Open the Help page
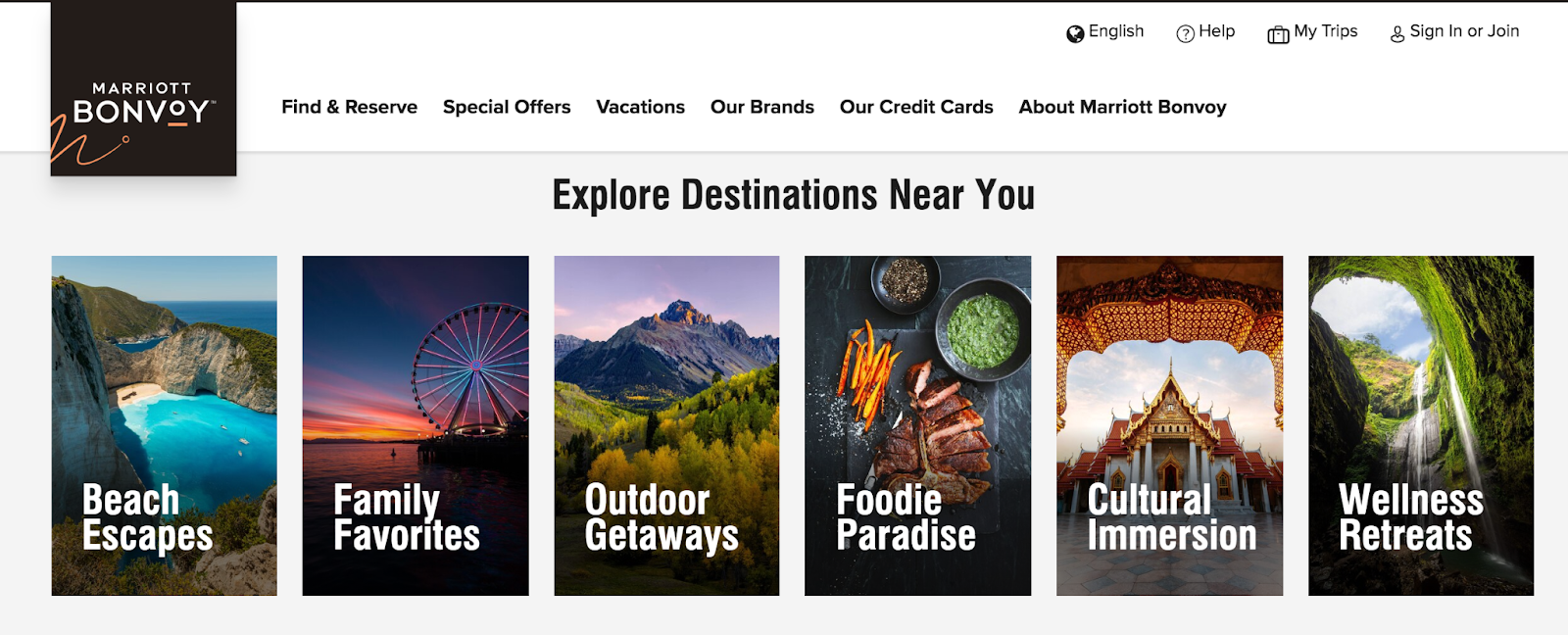This screenshot has height=635, width=1568. 1205,31
